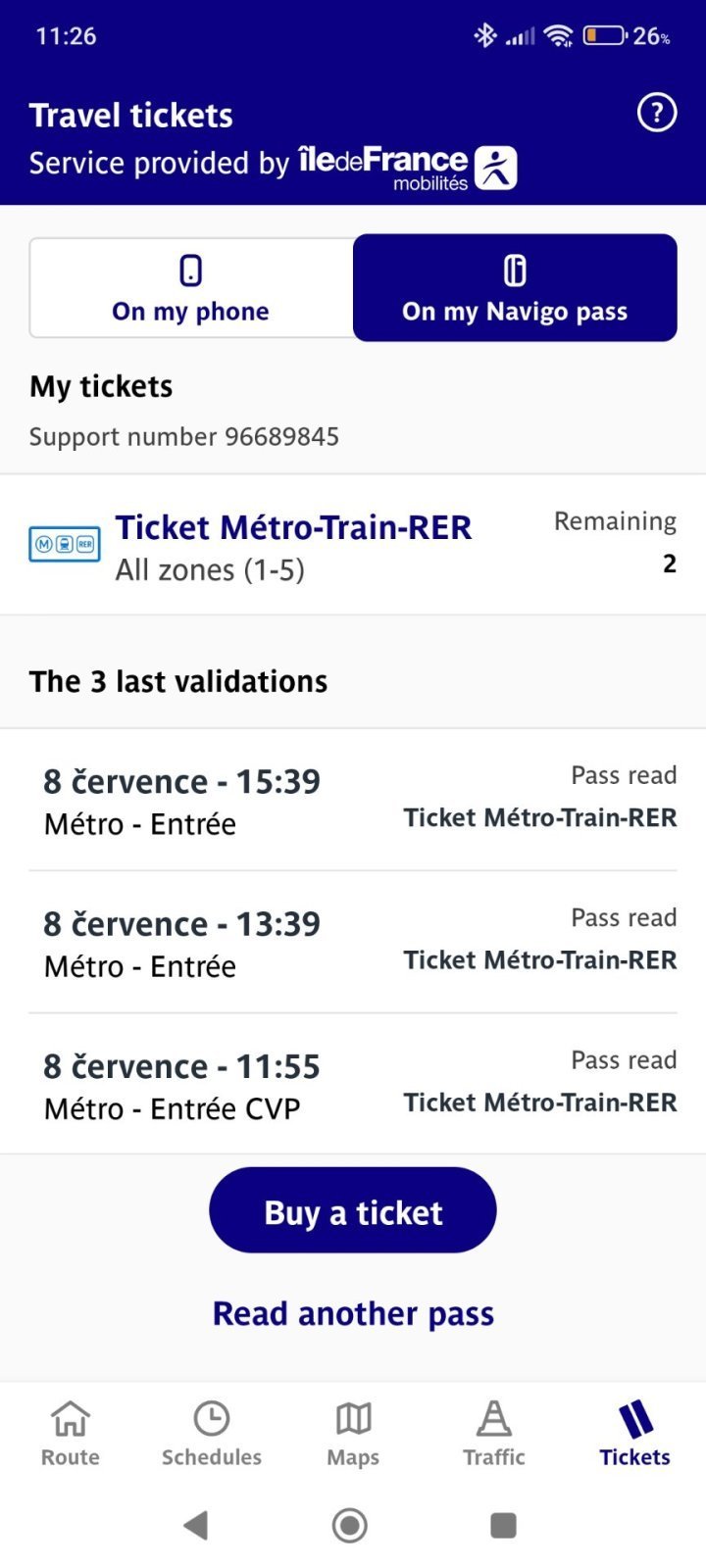This screenshot has height=1568, width=706.
Task: Open the Traffic tab
Action: pyautogui.click(x=494, y=1433)
